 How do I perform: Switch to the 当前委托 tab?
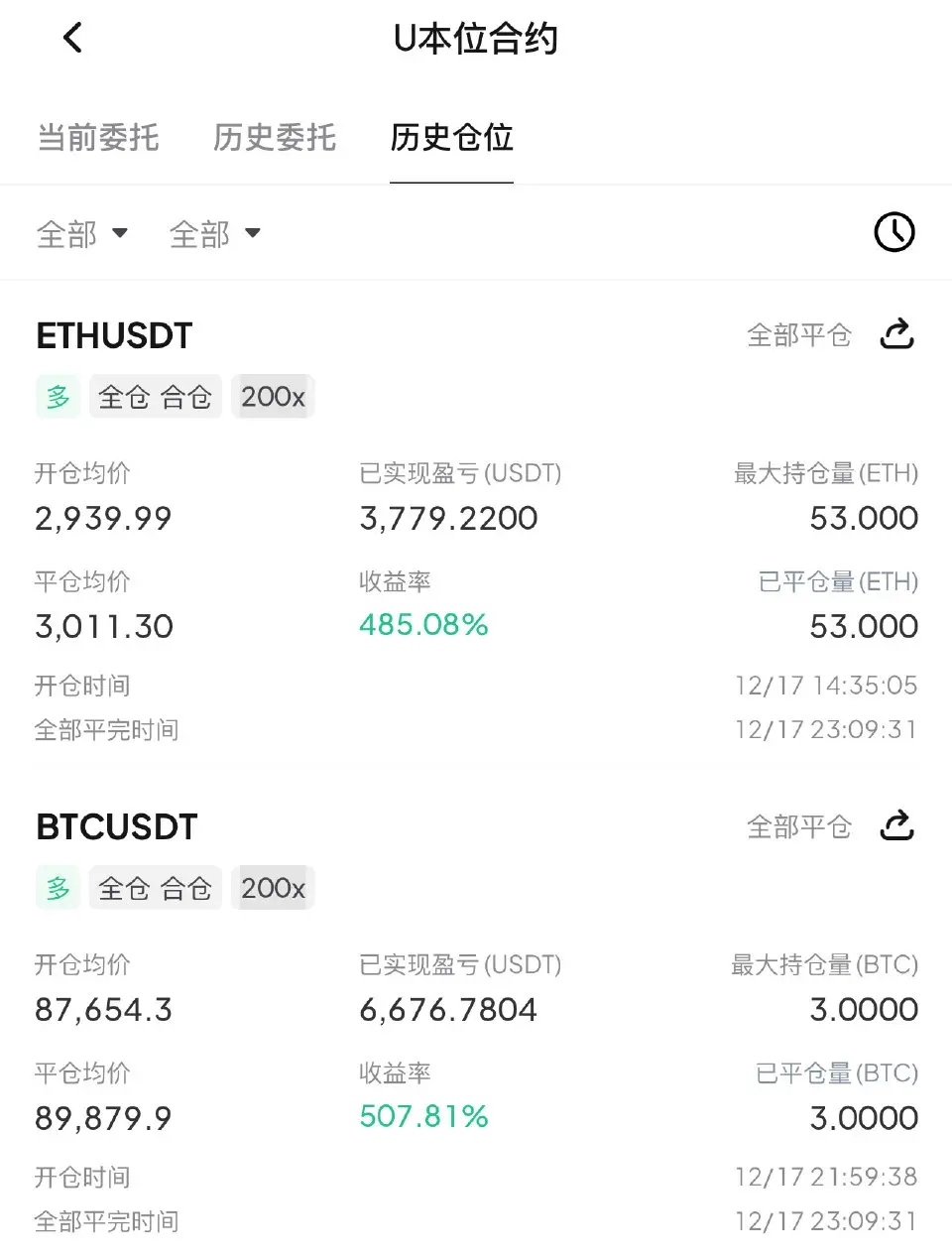98,138
